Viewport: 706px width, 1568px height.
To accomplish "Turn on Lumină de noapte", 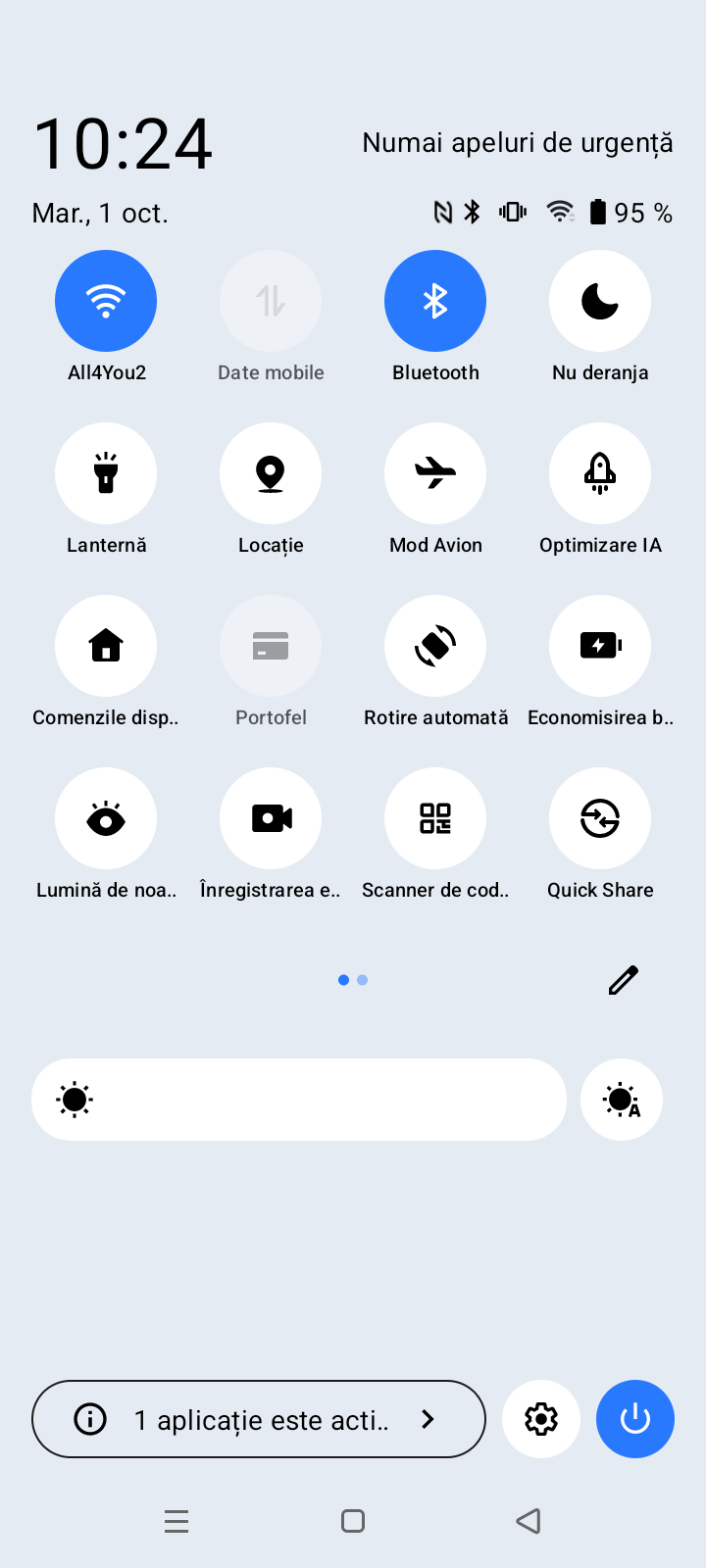I will [106, 818].
